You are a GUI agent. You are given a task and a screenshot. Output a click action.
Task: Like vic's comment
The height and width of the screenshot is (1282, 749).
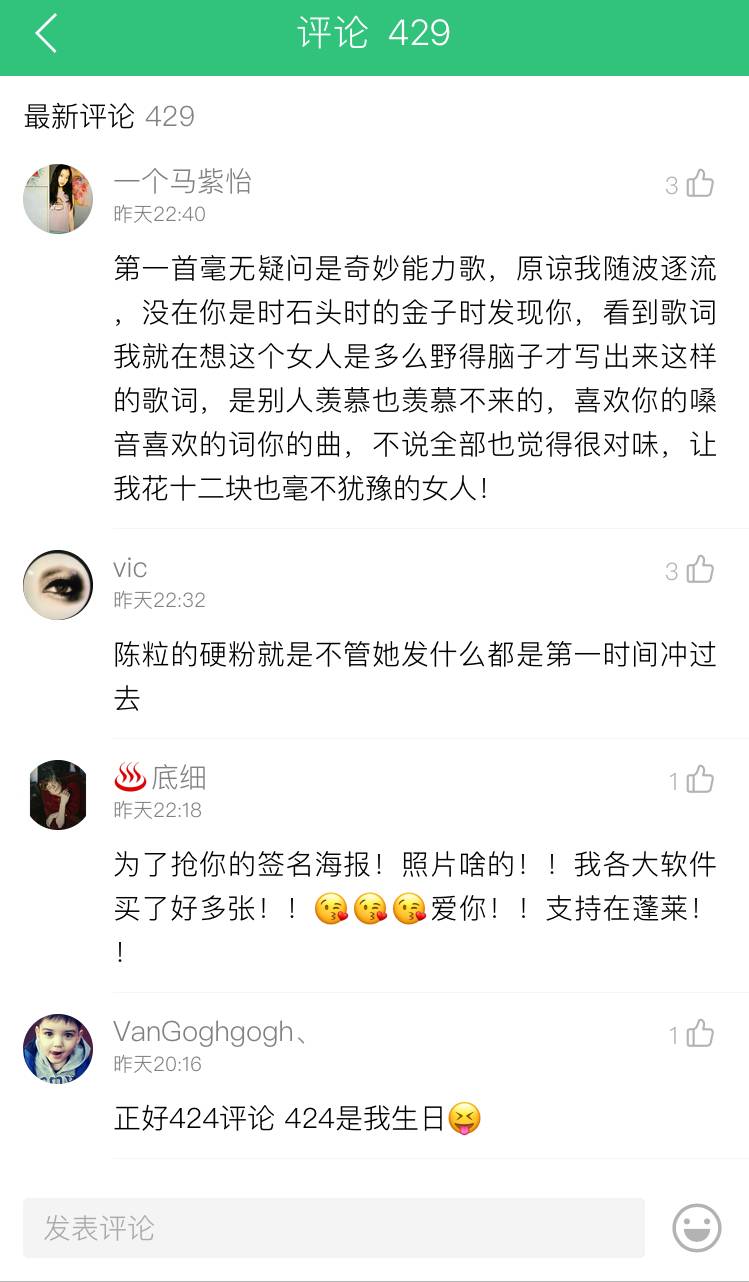tap(700, 570)
